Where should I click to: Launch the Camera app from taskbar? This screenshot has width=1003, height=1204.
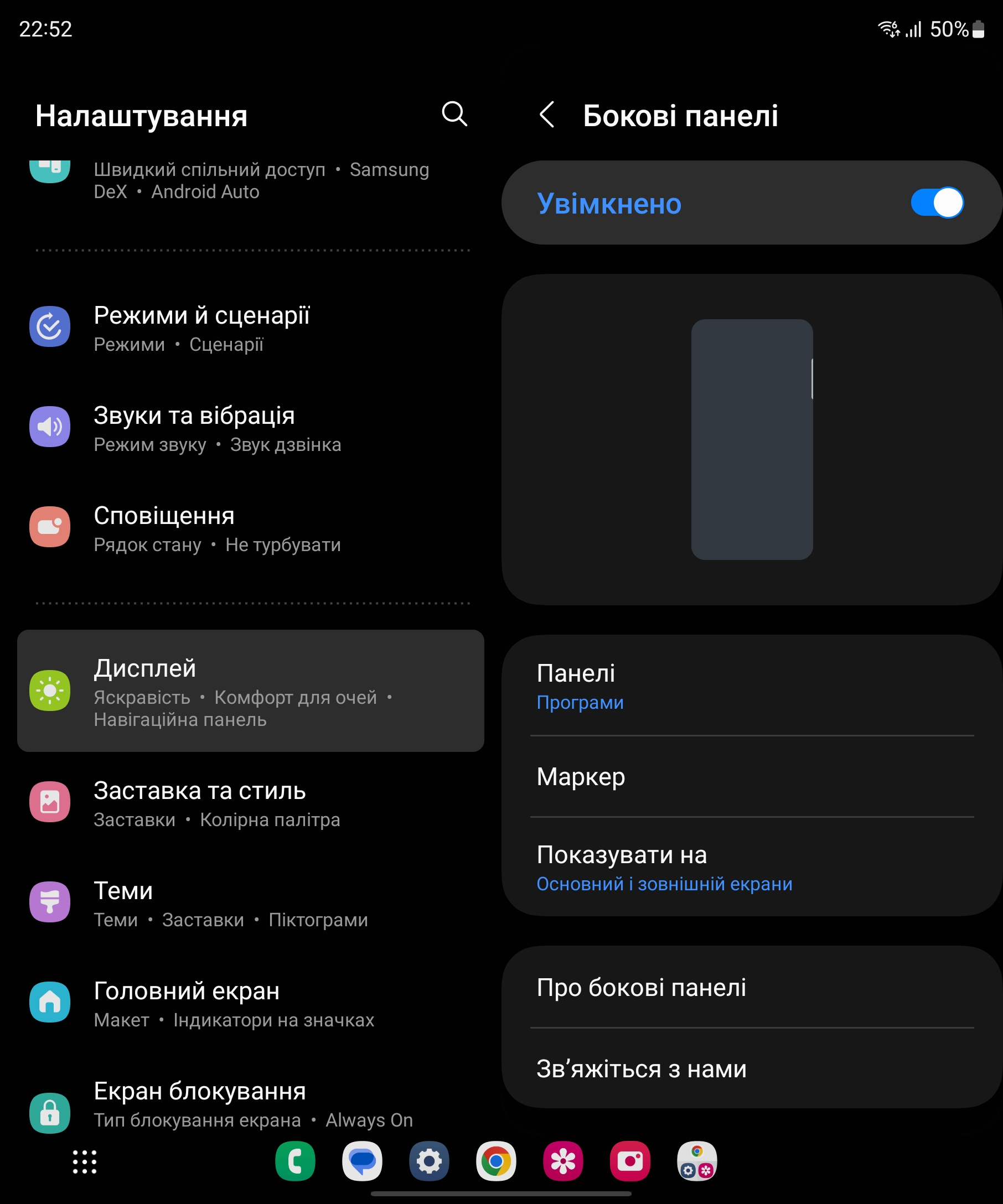(630, 1161)
